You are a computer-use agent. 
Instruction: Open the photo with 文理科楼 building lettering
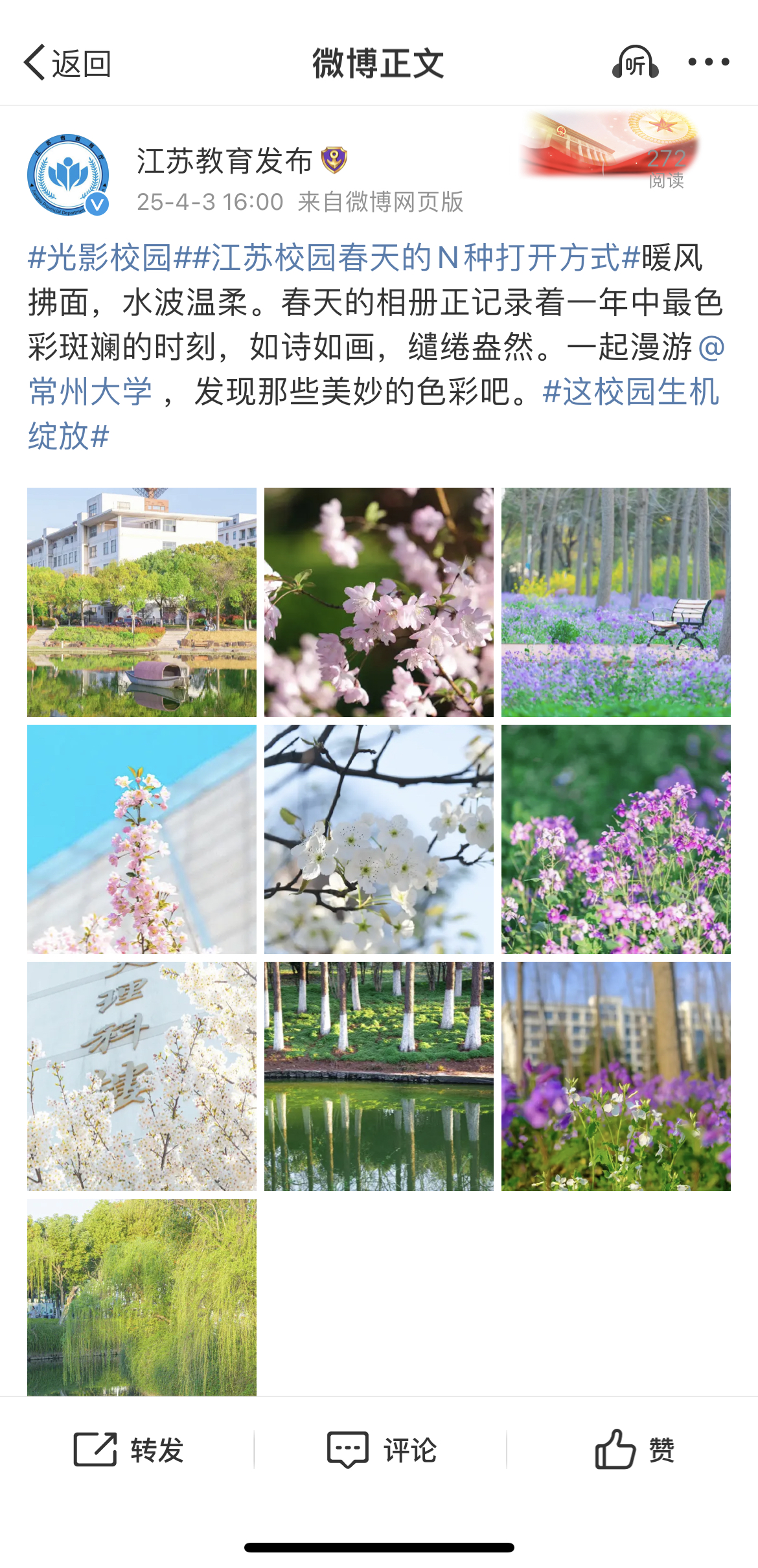pyautogui.click(x=142, y=1076)
